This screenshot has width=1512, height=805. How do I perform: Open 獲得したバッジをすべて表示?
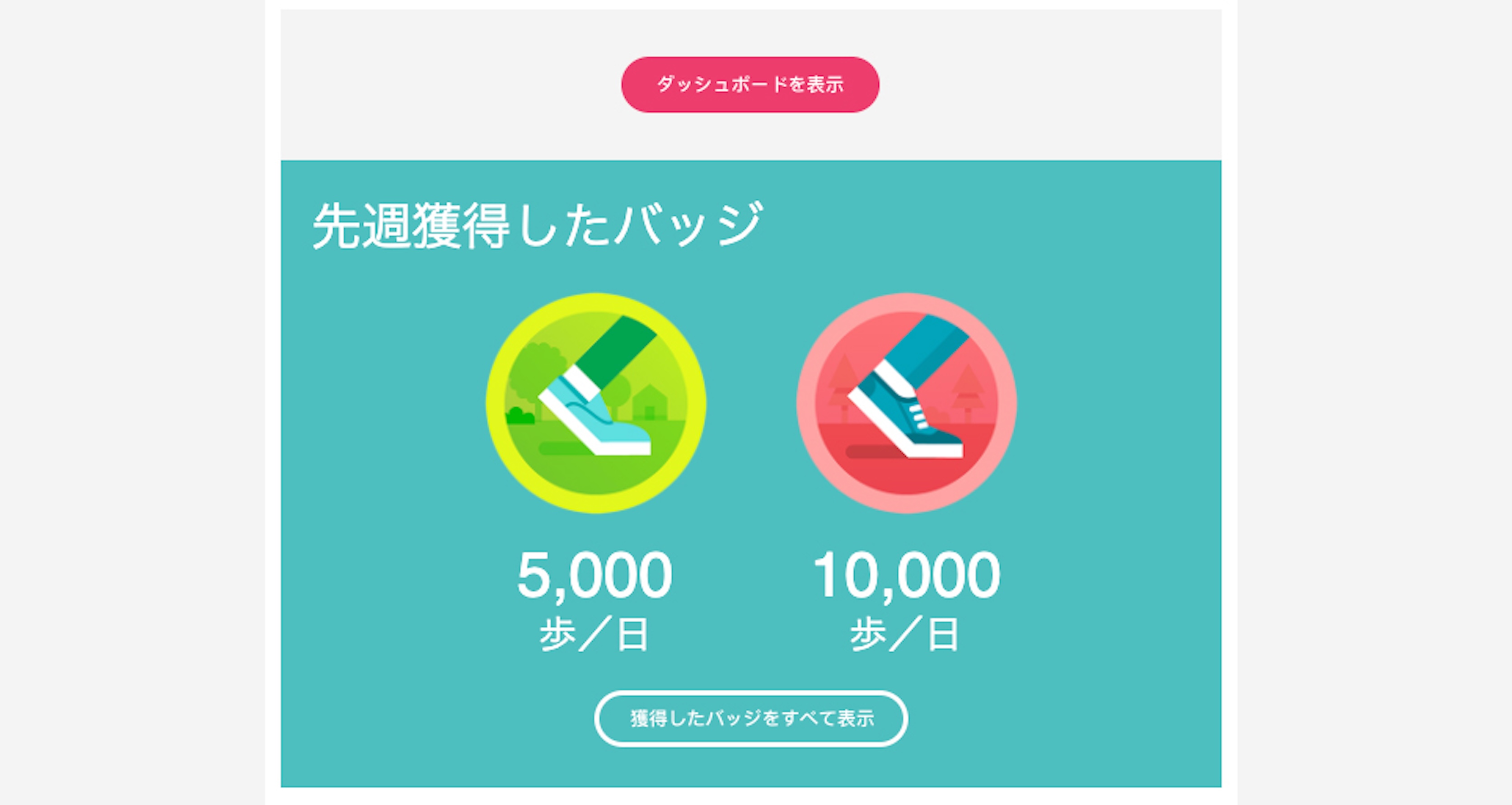751,718
